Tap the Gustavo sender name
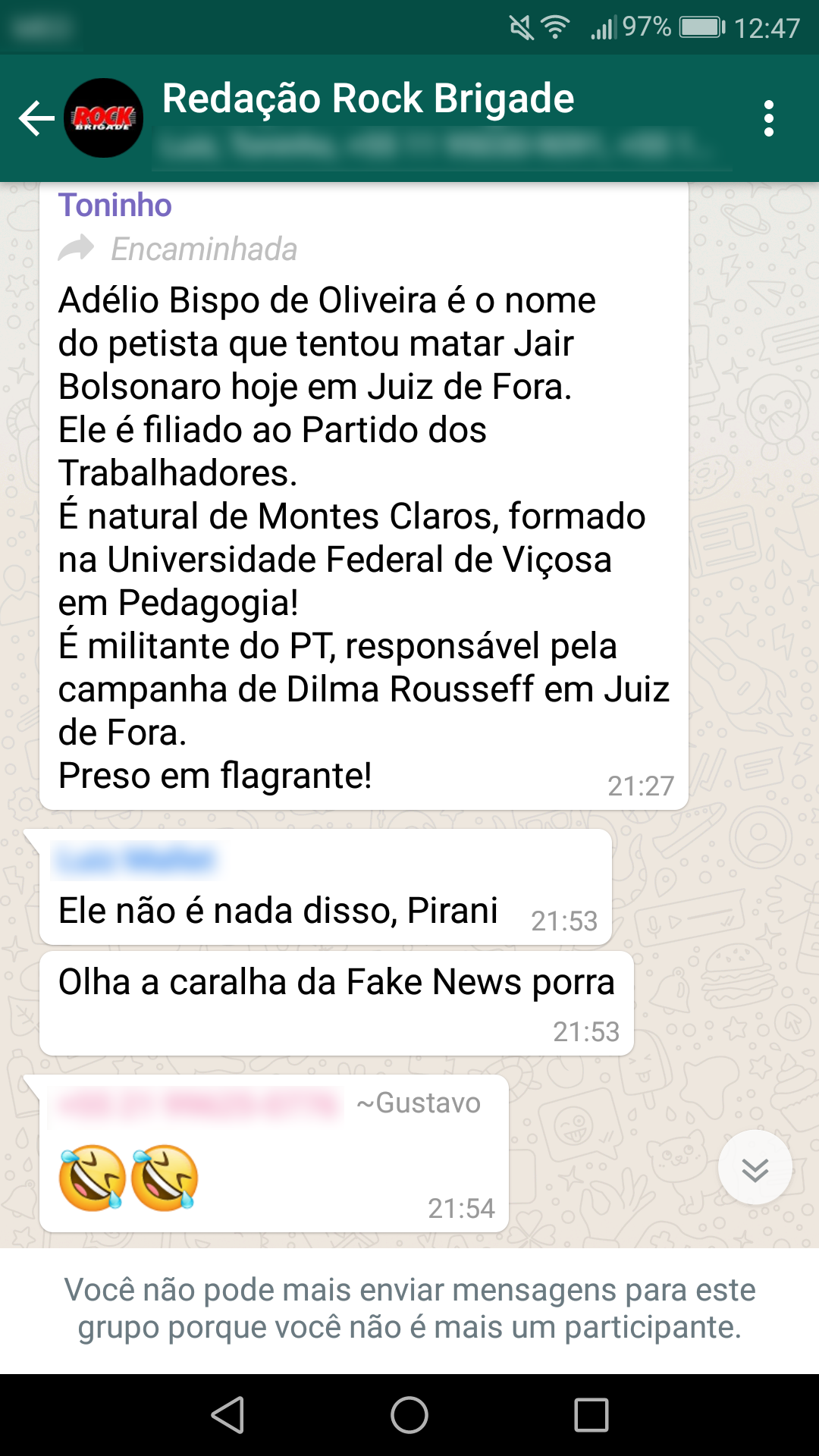This screenshot has width=819, height=1456. point(419,1103)
